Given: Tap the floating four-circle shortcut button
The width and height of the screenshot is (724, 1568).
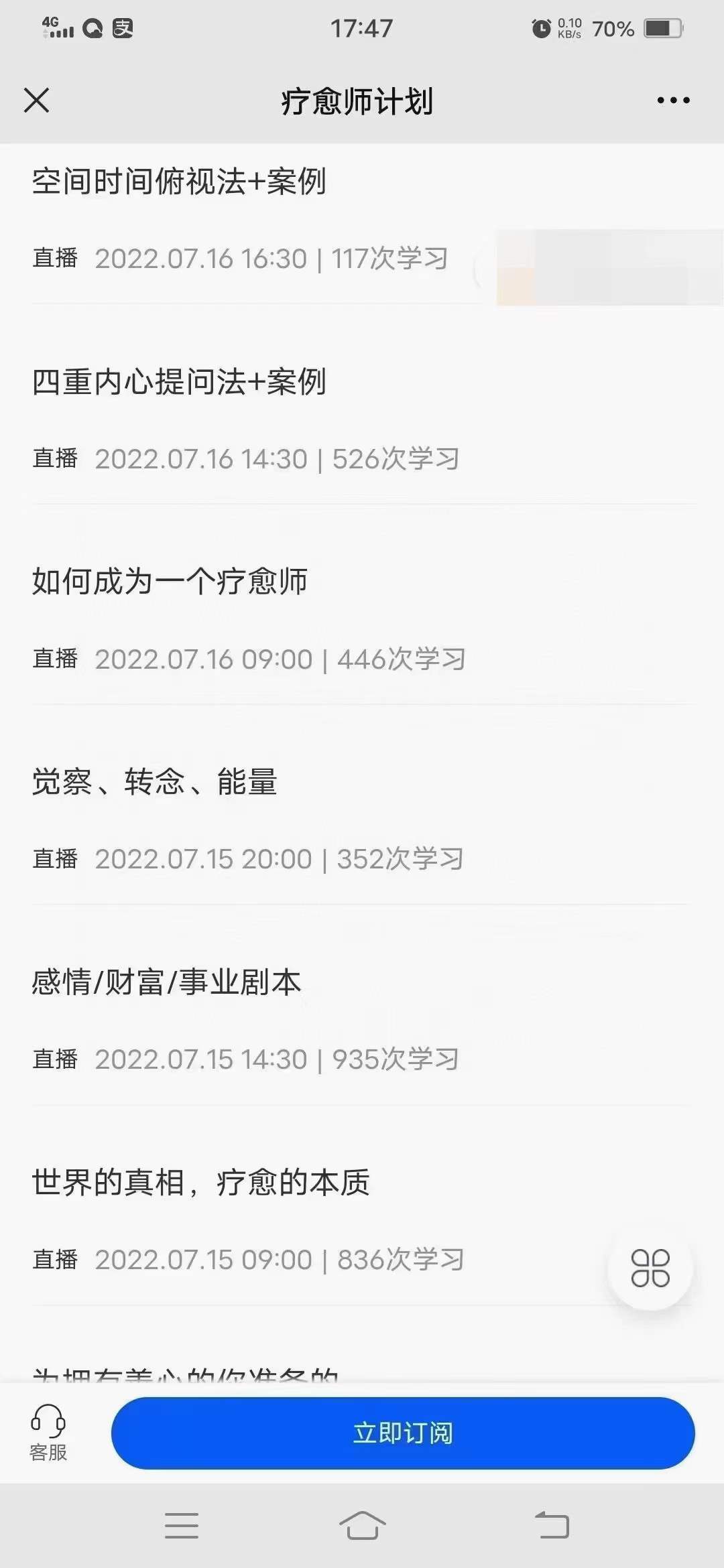Looking at the screenshot, I should [x=650, y=1268].
